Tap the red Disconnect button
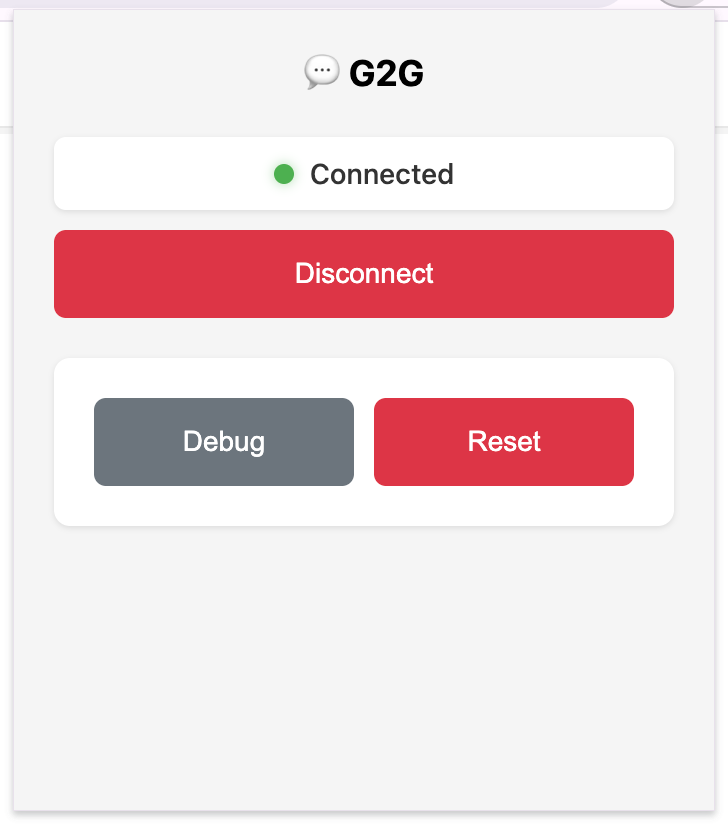Viewport: 728px width, 828px height. point(363,273)
